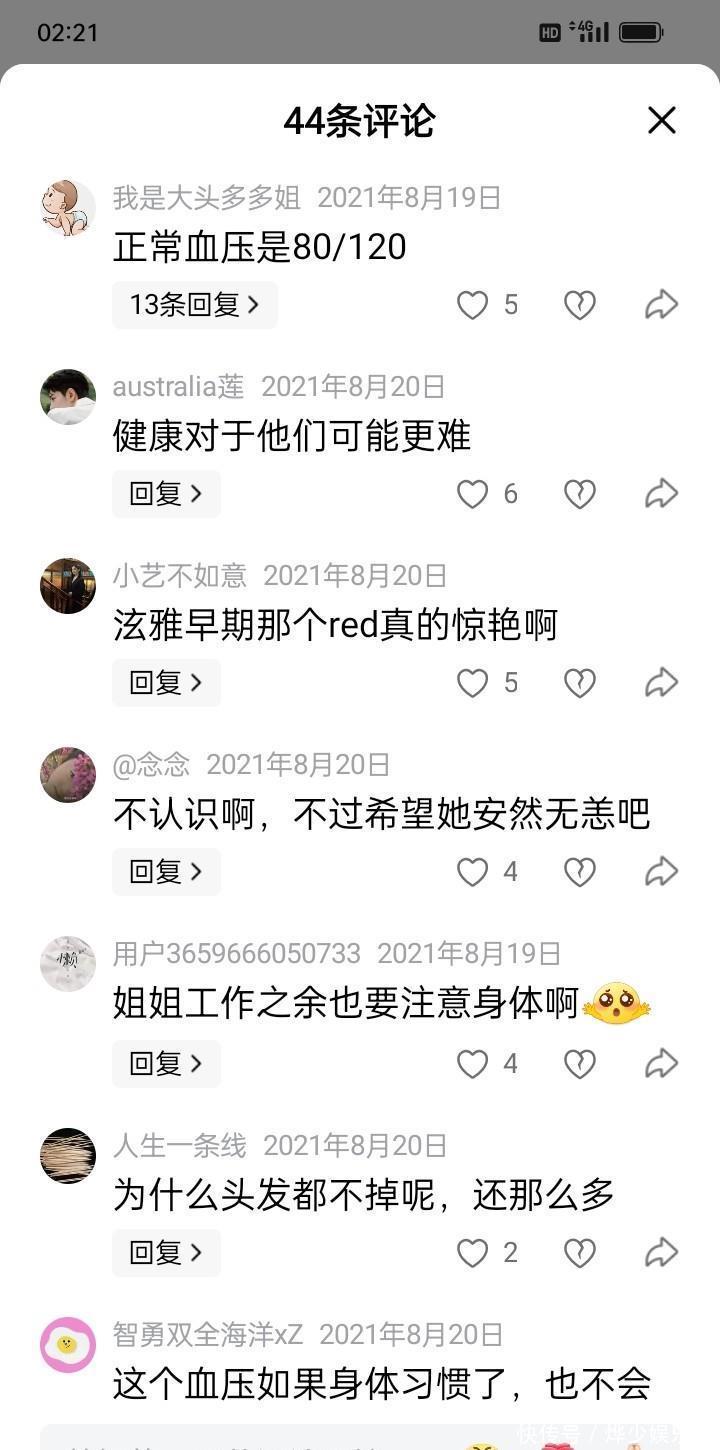Share the comment by 我是大头多多姐

(661, 305)
